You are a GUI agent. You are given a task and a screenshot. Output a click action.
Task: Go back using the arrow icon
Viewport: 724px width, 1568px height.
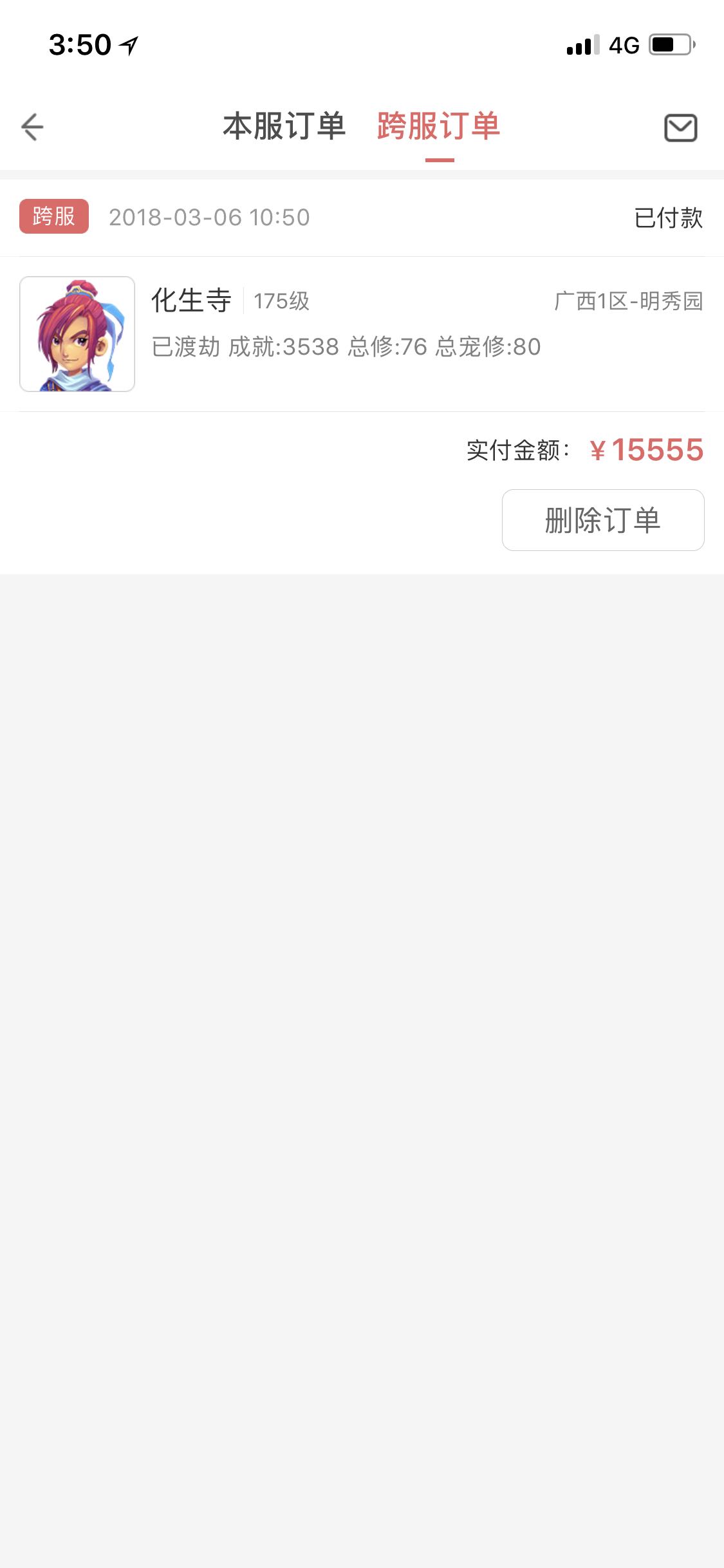[32, 127]
